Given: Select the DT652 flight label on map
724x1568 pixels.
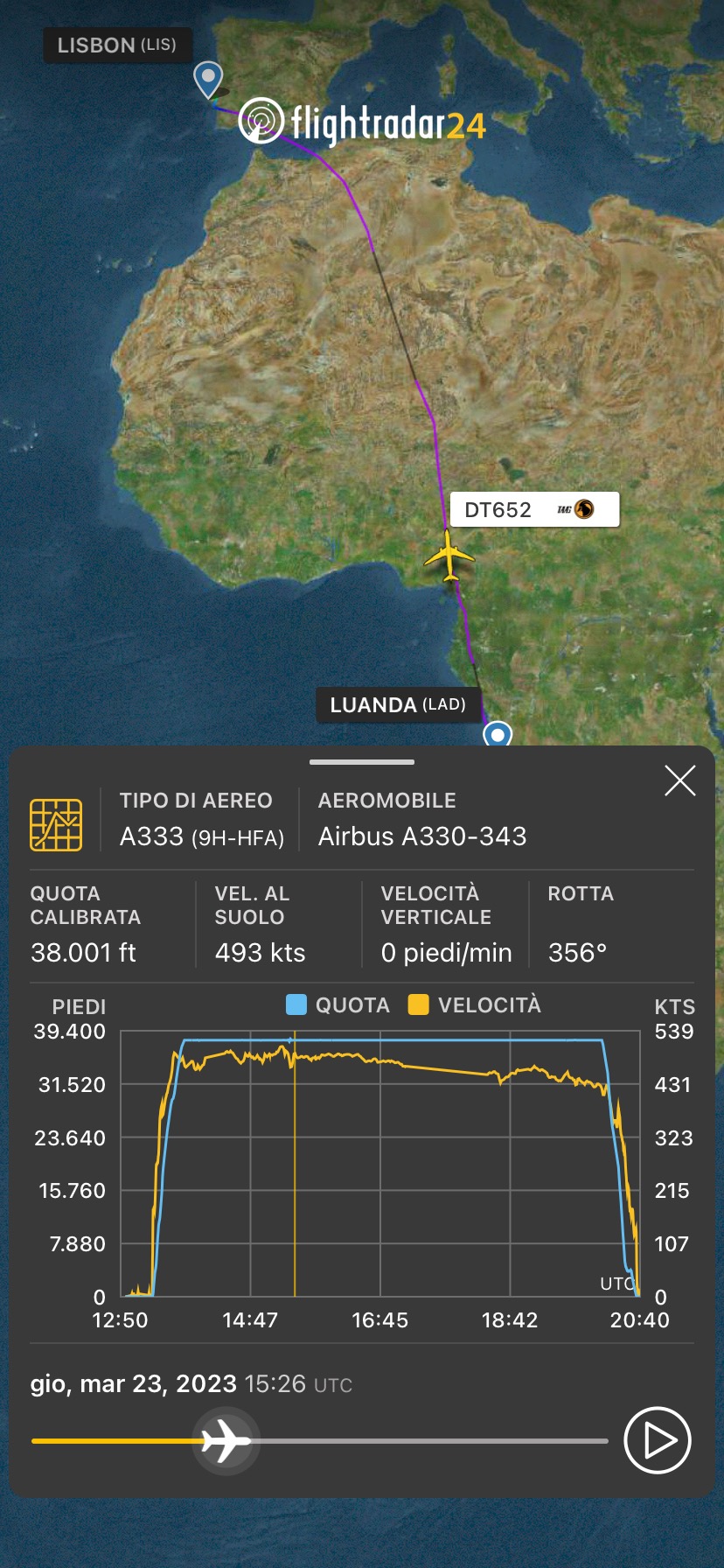Looking at the screenshot, I should pos(533,509).
